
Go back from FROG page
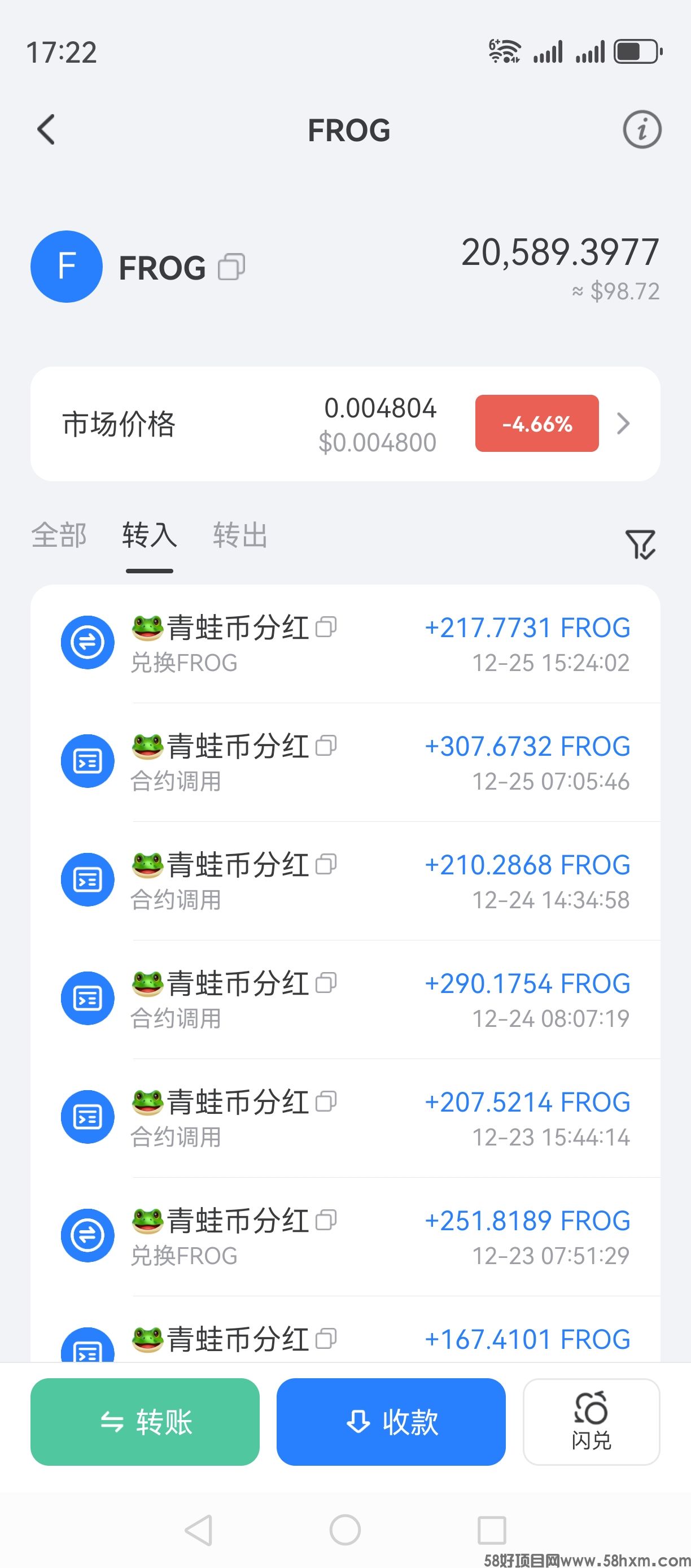click(x=46, y=130)
